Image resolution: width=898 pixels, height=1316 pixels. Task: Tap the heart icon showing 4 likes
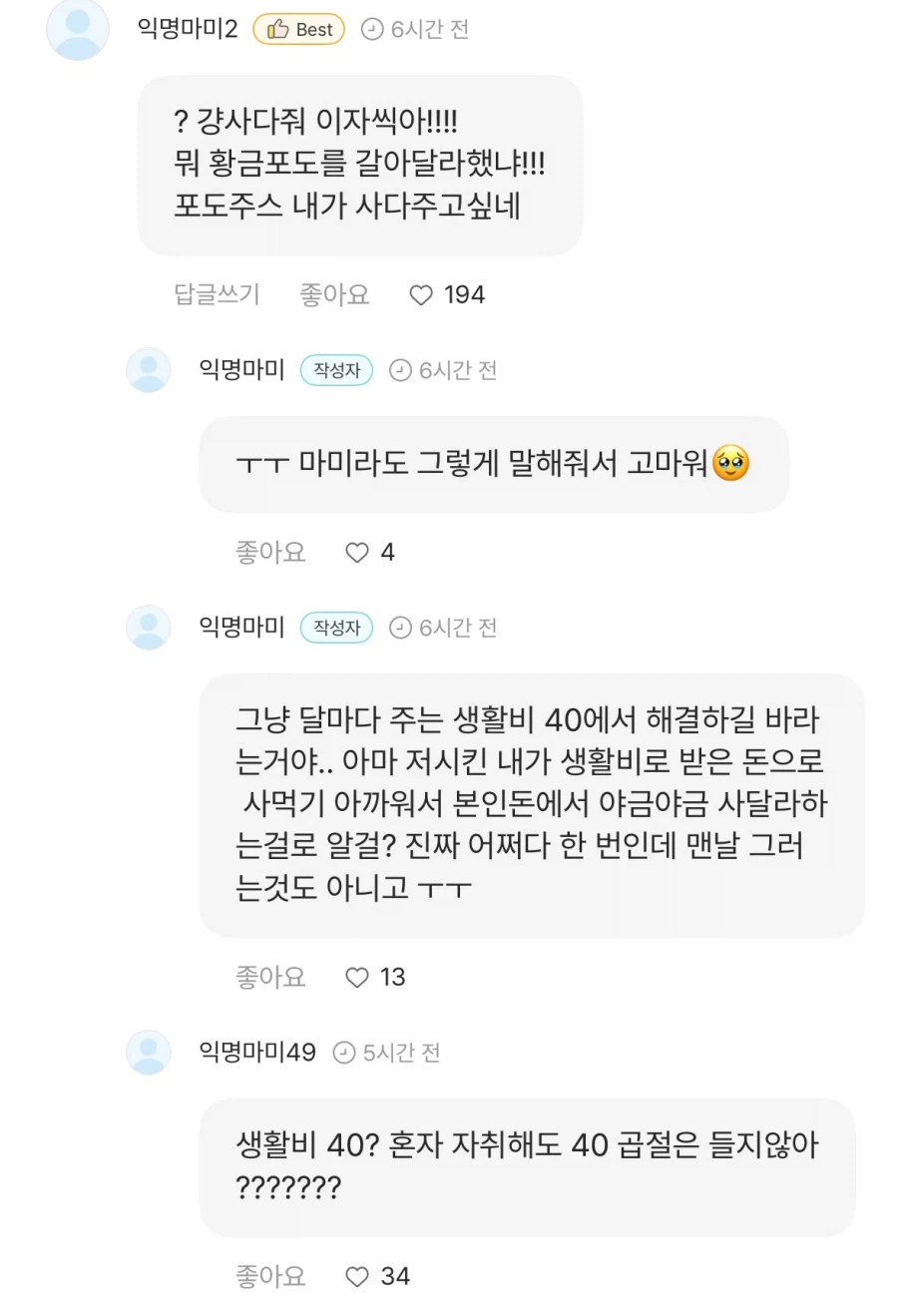coord(356,552)
